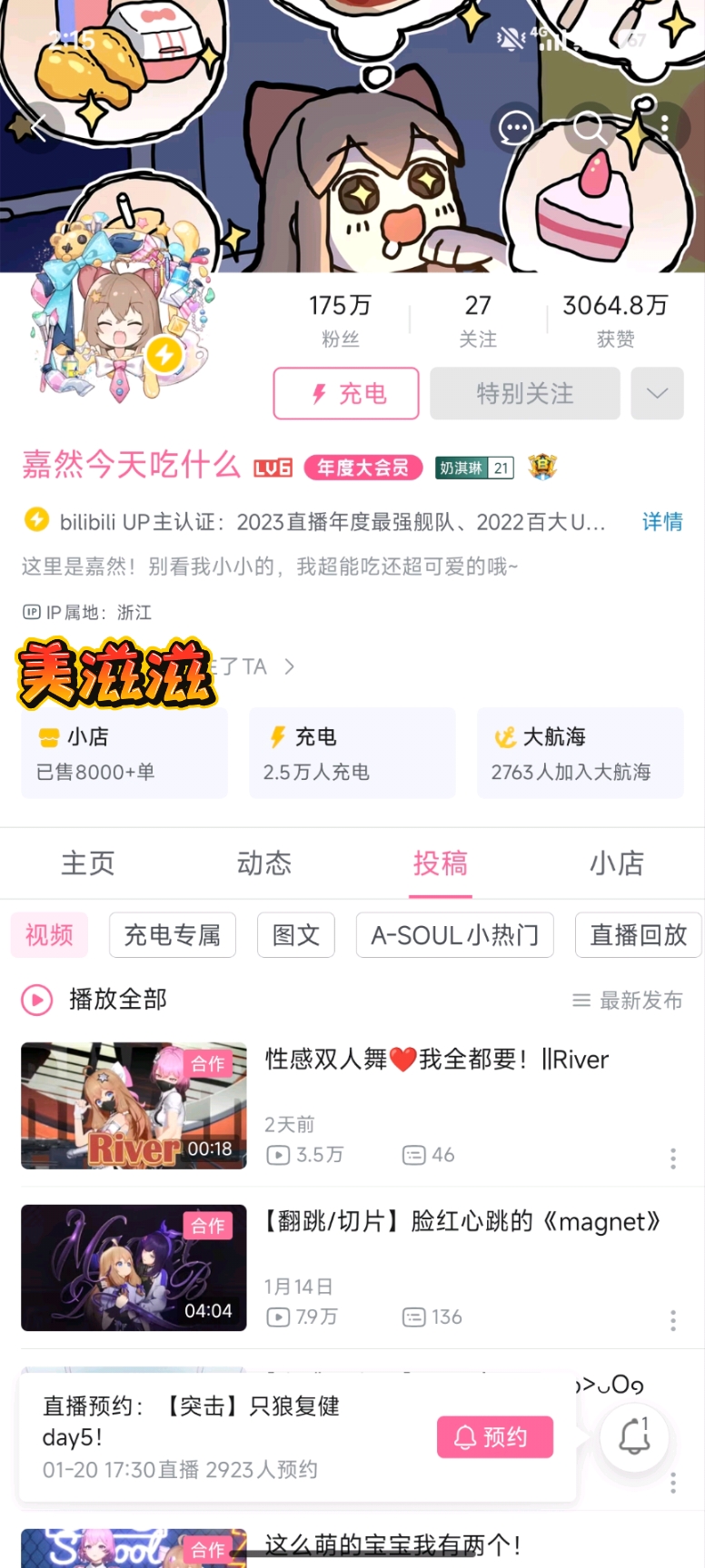Tap the search icon in header
Viewport: 705px width, 1568px height.
(x=590, y=127)
